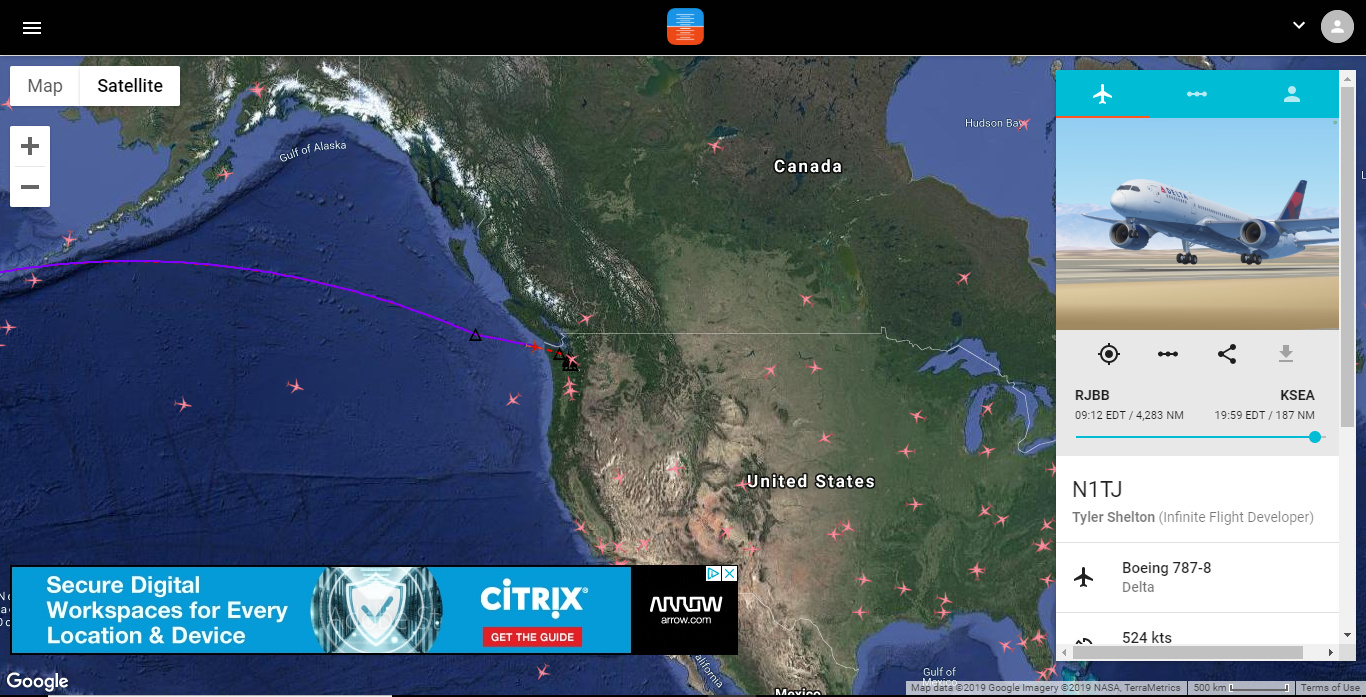The image size is (1366, 697).
Task: Center map on the N1TJ aircraft
Action: pyautogui.click(x=1109, y=354)
